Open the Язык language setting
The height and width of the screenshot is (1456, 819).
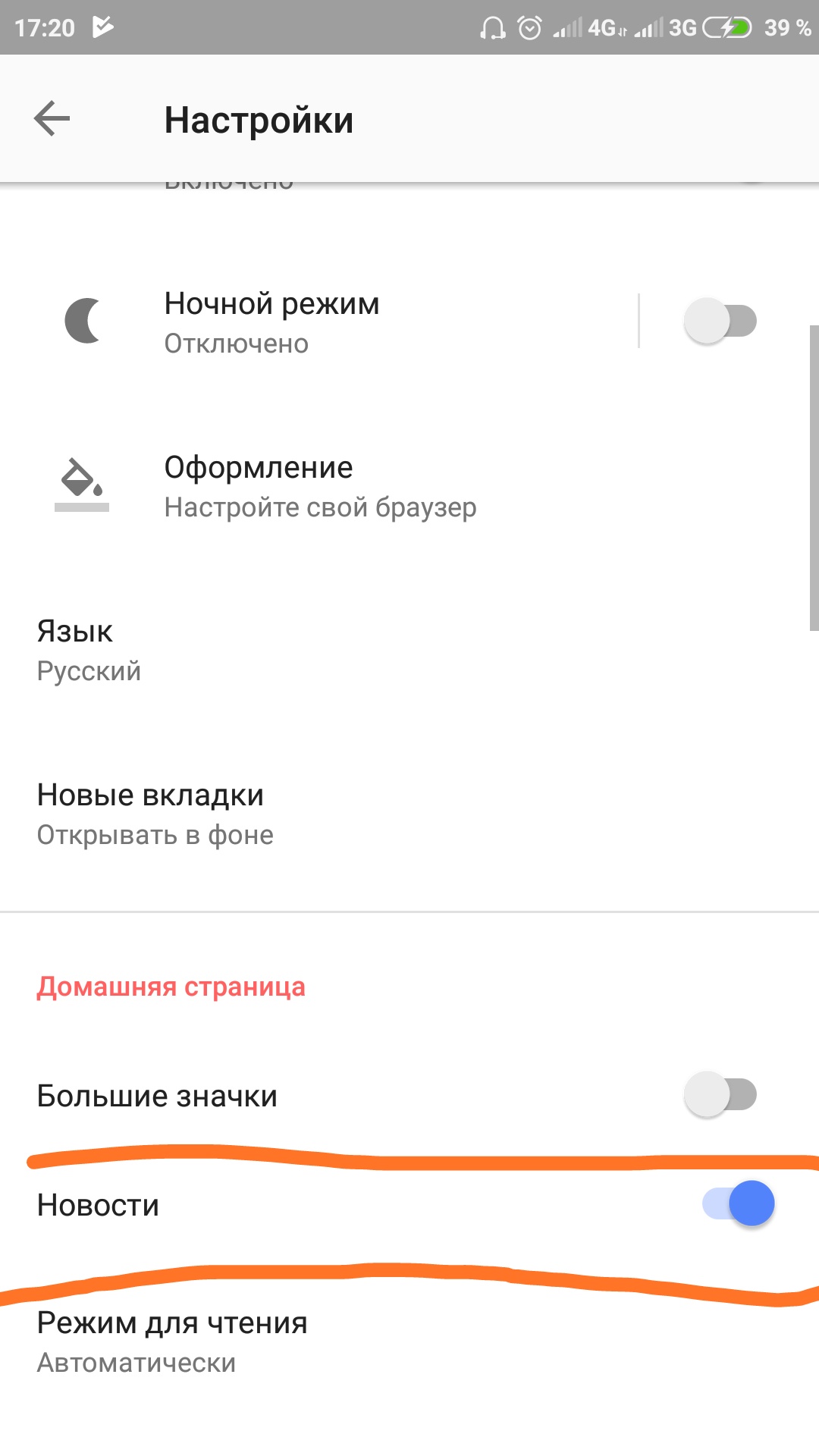(x=409, y=650)
